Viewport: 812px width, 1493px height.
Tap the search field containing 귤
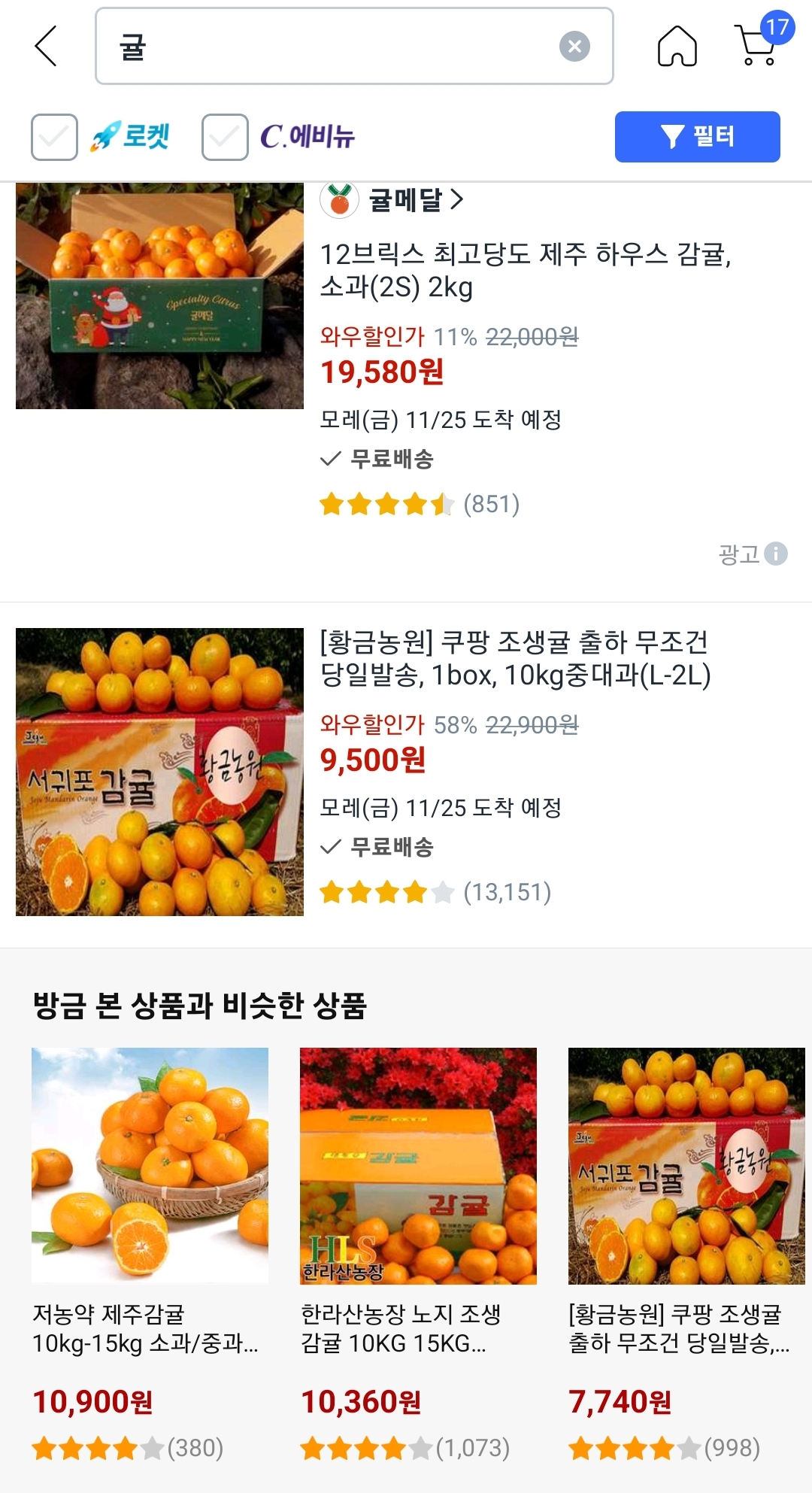(x=331, y=47)
